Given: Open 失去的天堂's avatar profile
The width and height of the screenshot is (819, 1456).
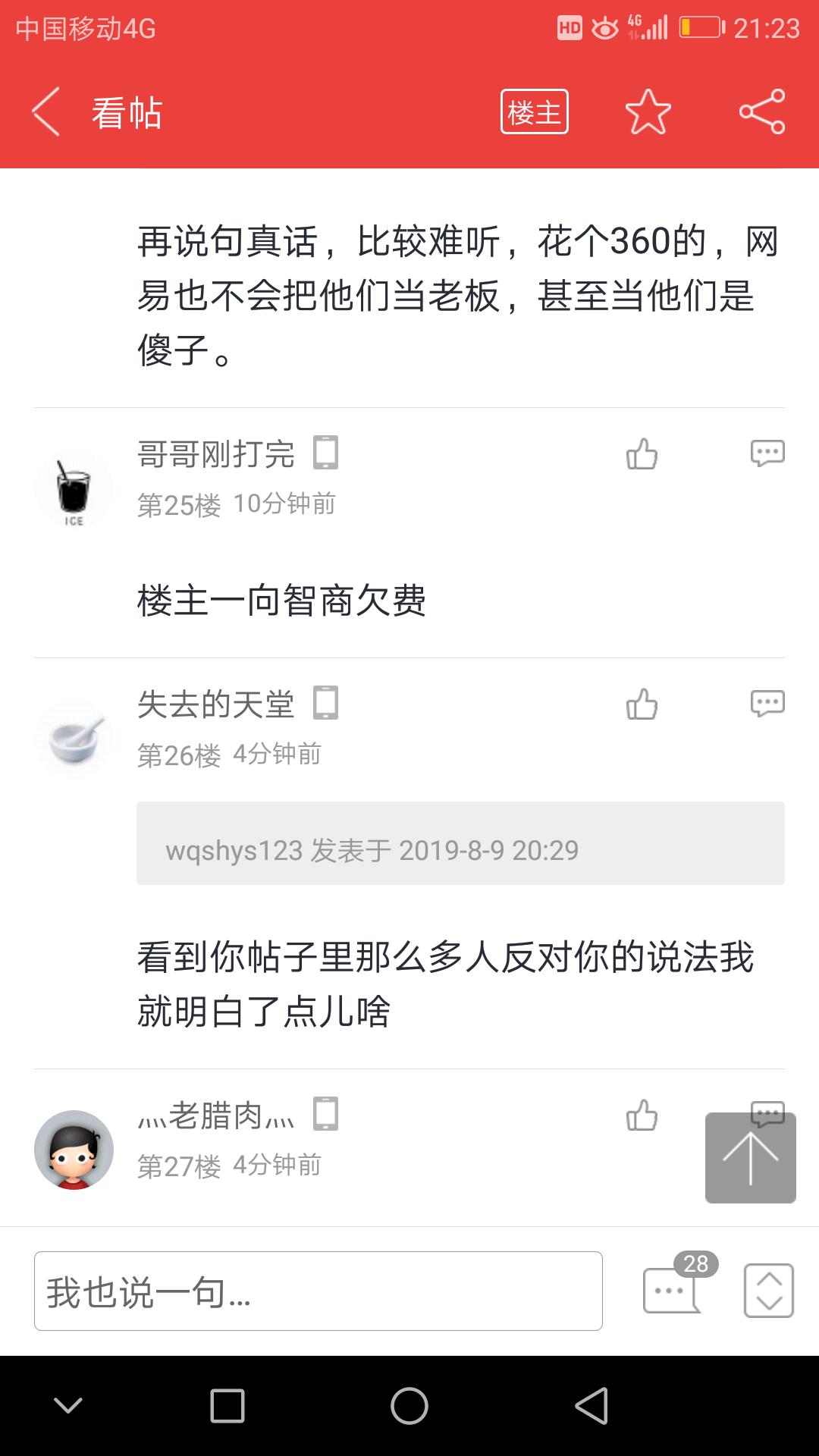Looking at the screenshot, I should [x=74, y=739].
